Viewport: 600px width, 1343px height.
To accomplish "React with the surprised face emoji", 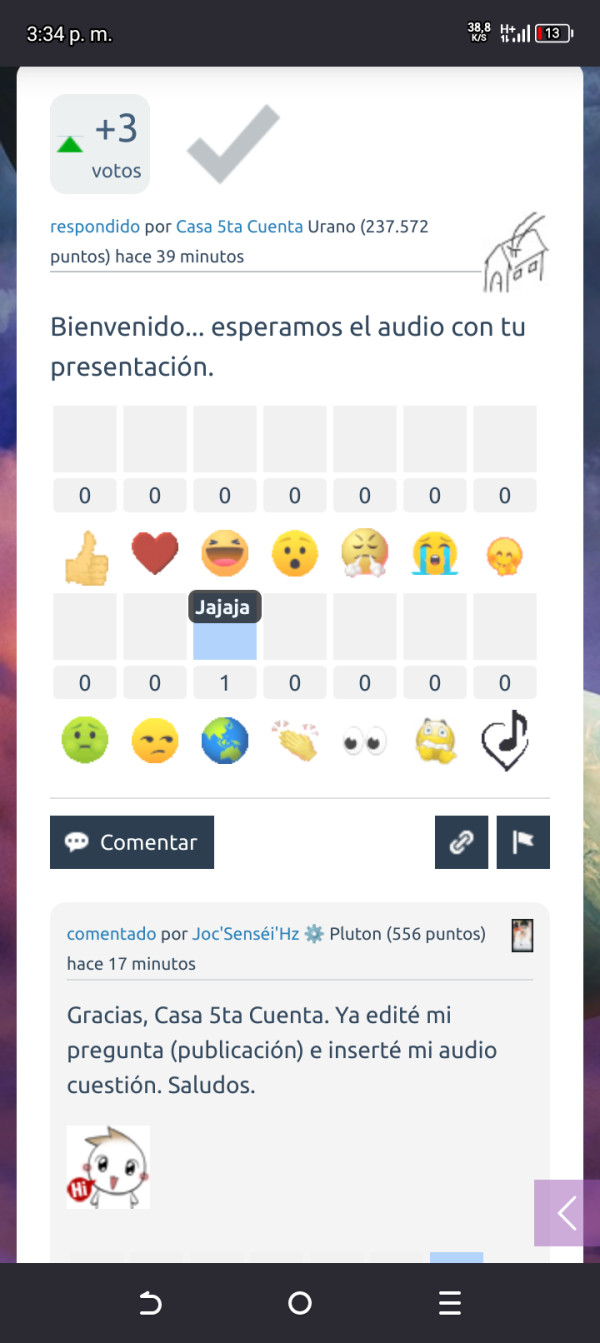I will coord(295,554).
